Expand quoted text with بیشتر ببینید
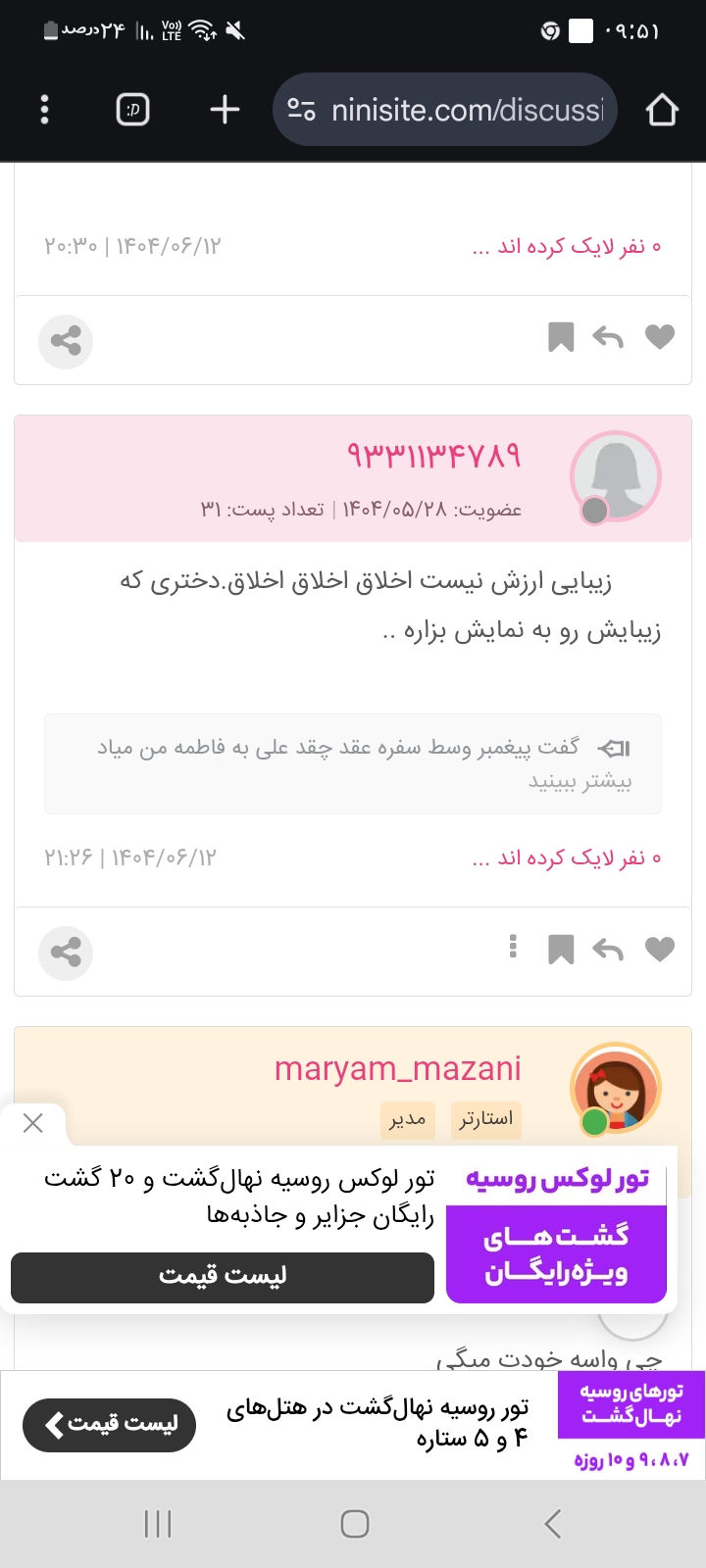This screenshot has width=706, height=1568. point(580,782)
